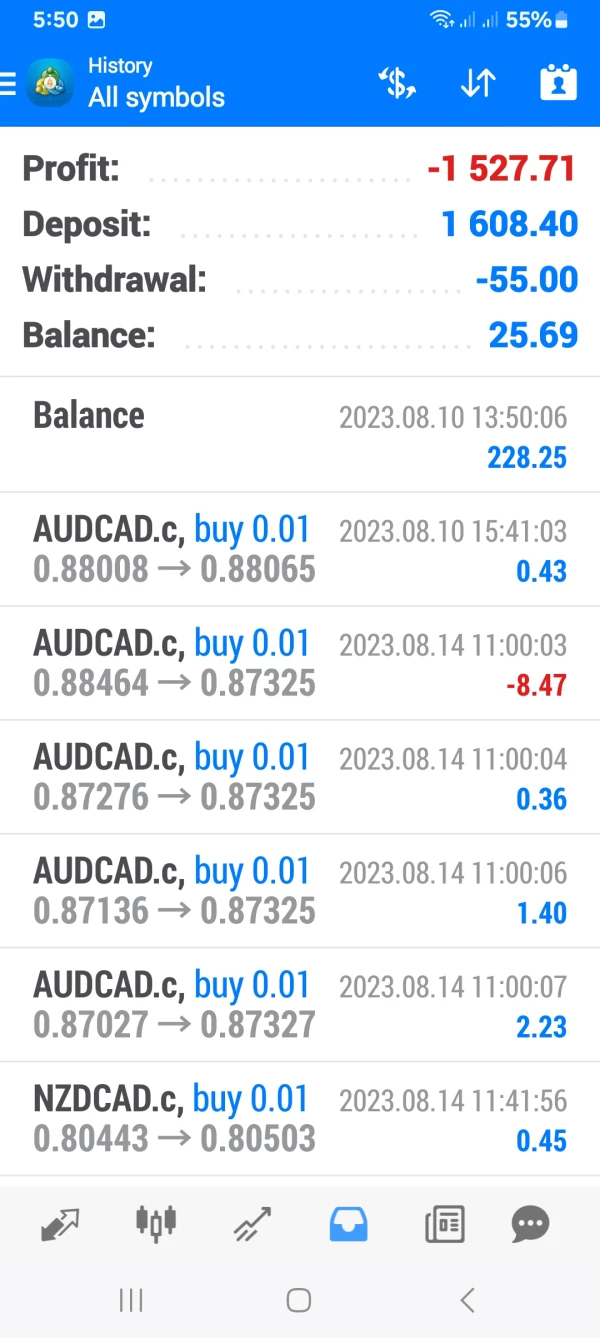Open the Balance 228.25 entry
The height and width of the screenshot is (1338, 600).
(300, 435)
